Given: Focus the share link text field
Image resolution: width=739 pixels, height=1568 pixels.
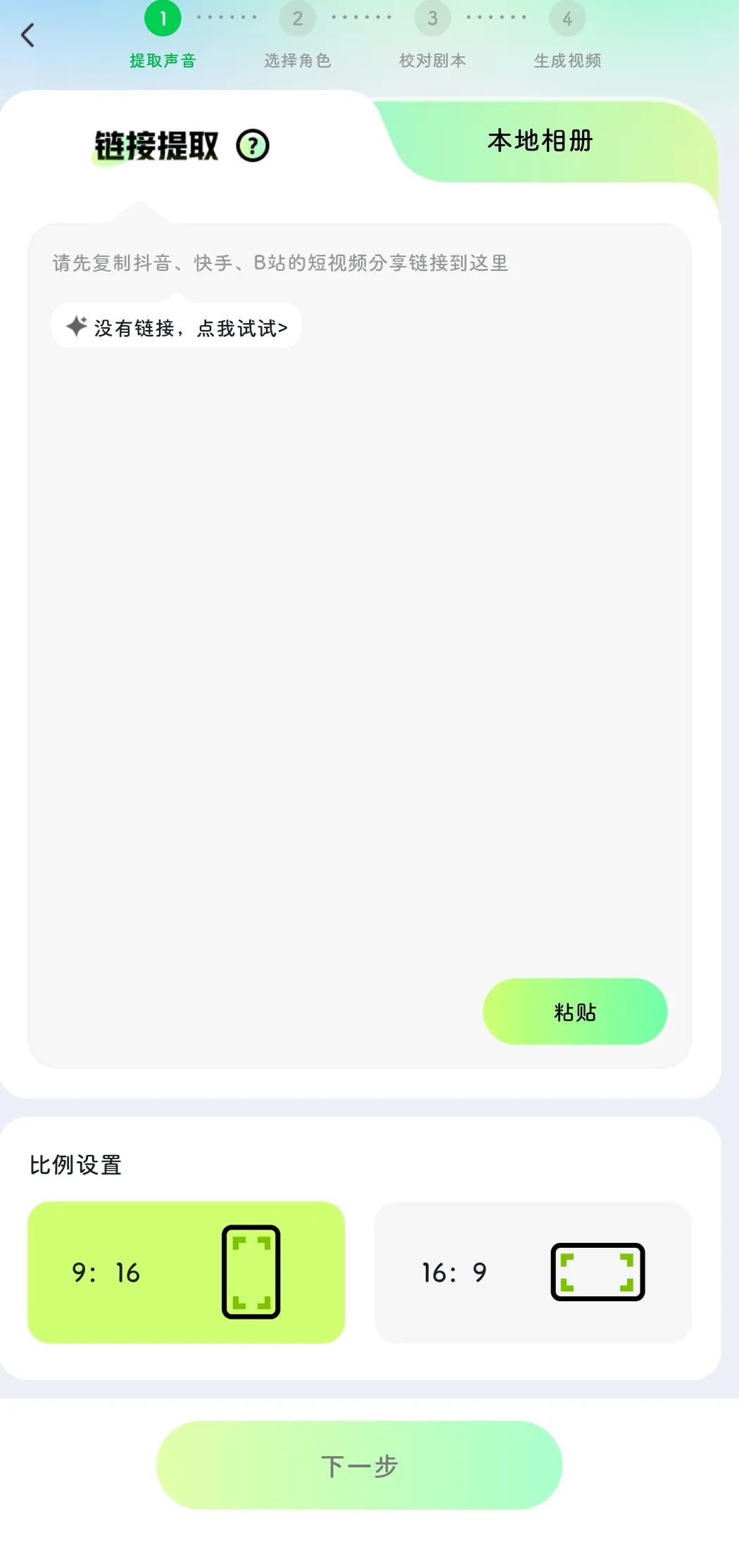Looking at the screenshot, I should click(x=359, y=633).
